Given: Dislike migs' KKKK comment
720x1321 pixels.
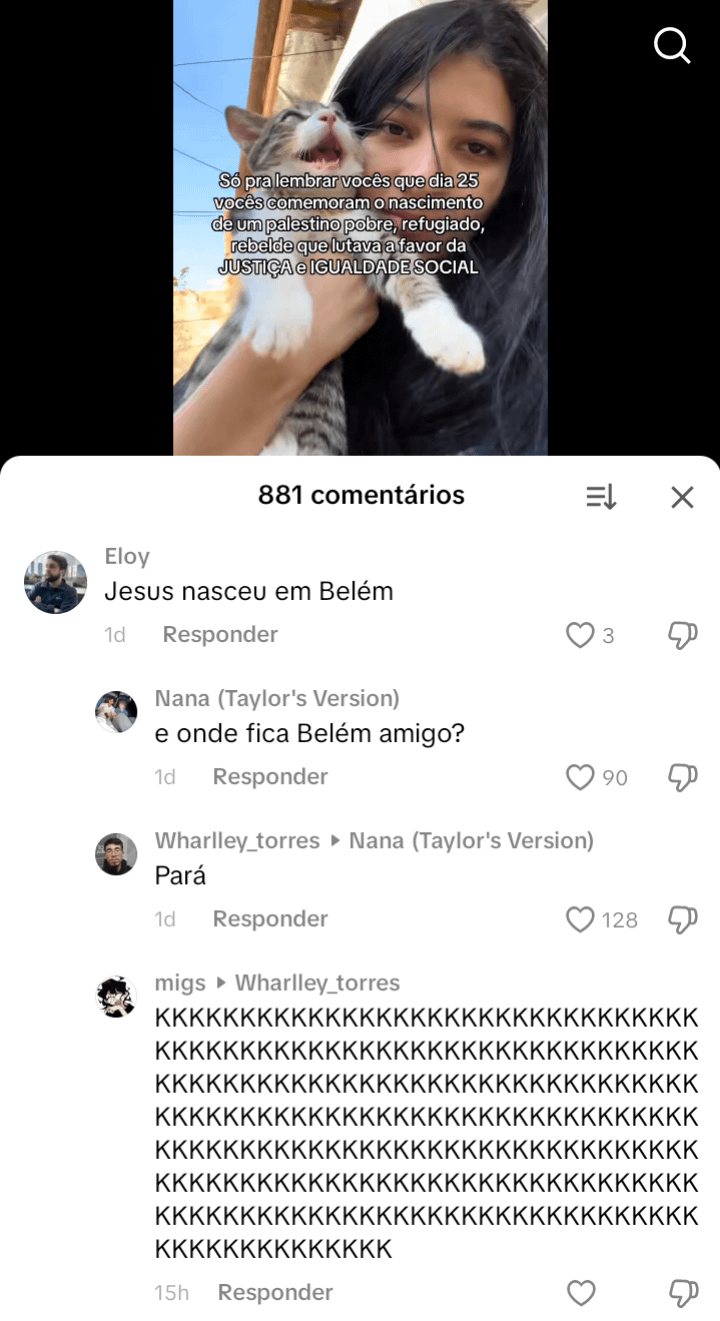Looking at the screenshot, I should coord(682,1293).
